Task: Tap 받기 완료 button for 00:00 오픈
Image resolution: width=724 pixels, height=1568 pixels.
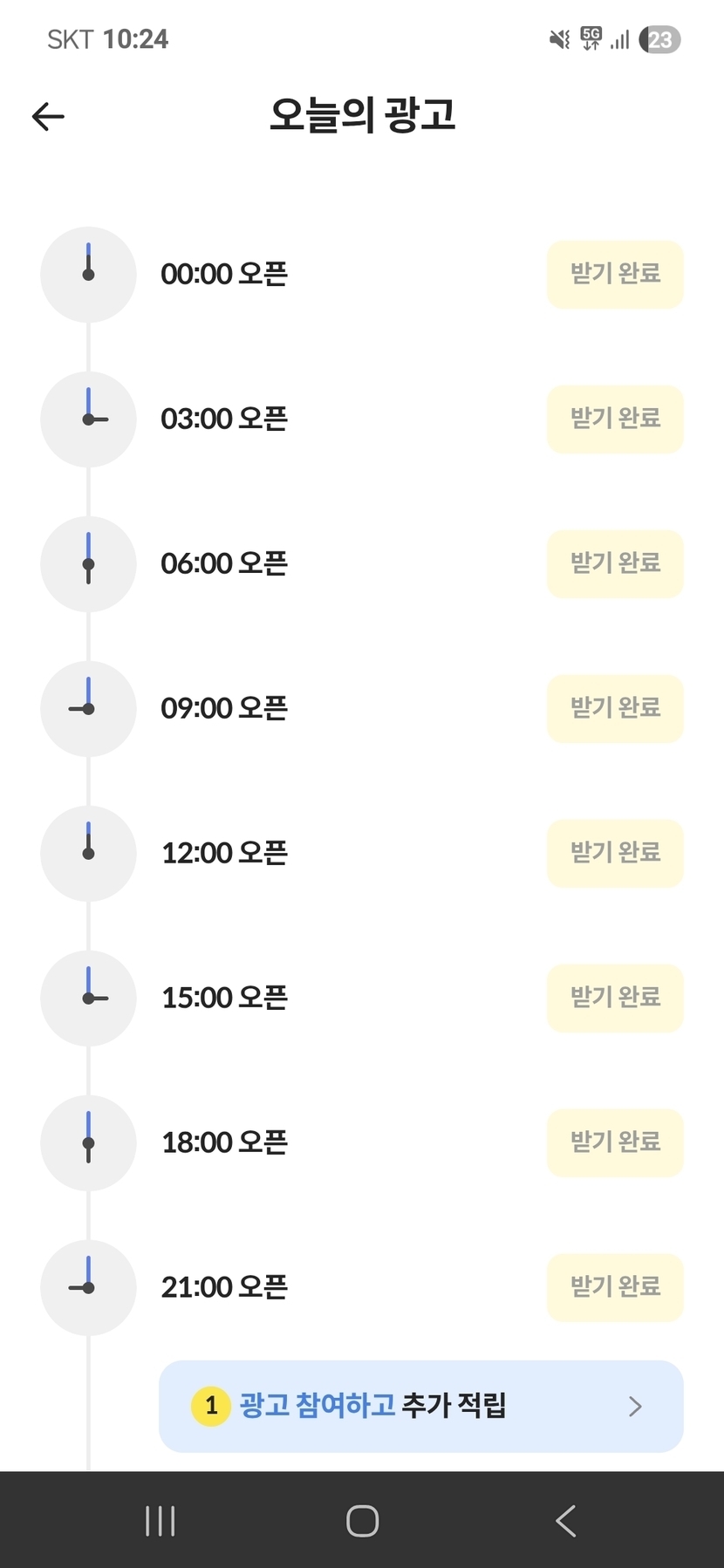Action: click(x=615, y=275)
